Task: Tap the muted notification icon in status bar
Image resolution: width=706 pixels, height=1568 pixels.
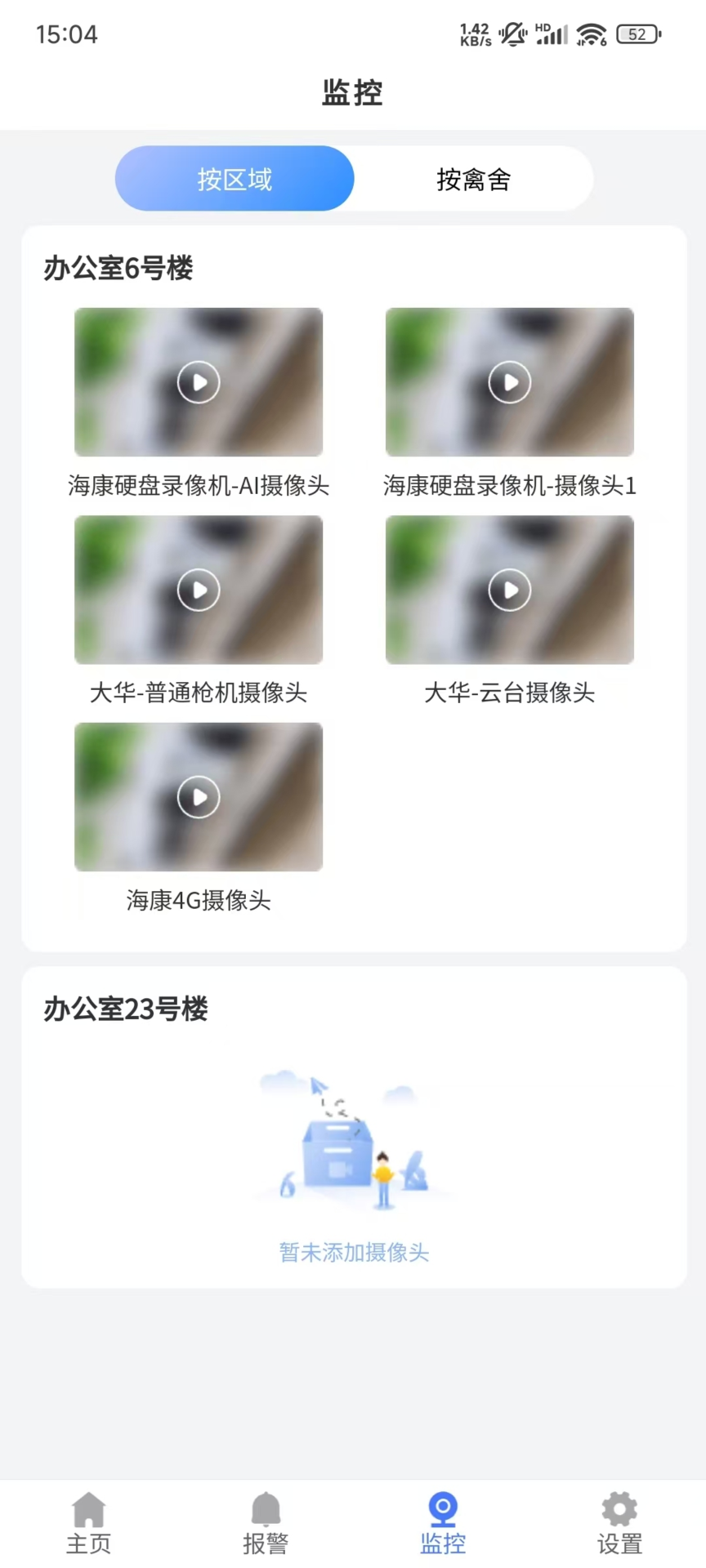Action: (x=512, y=34)
